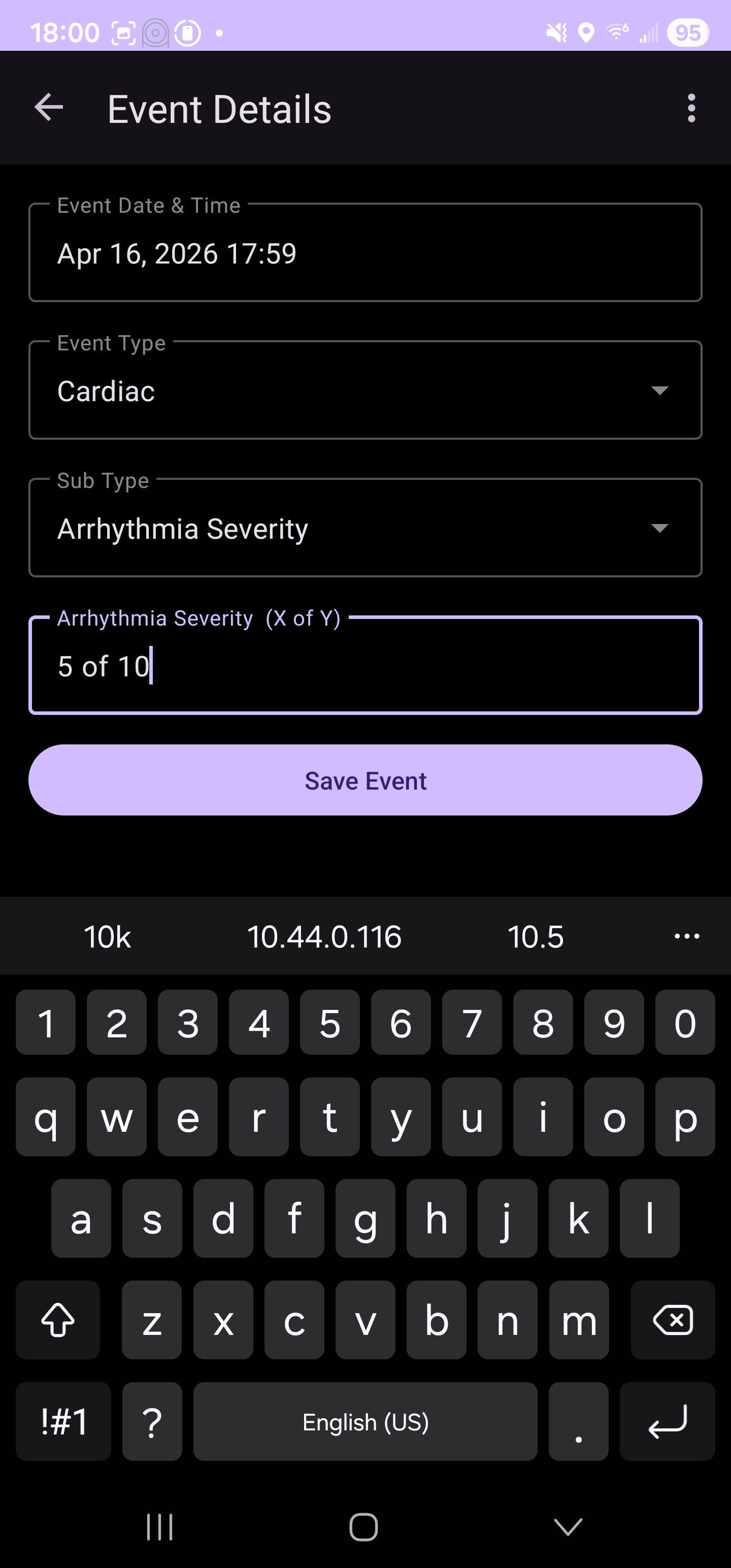731x1568 pixels.
Task: Open the overflow menu
Action: [x=691, y=108]
